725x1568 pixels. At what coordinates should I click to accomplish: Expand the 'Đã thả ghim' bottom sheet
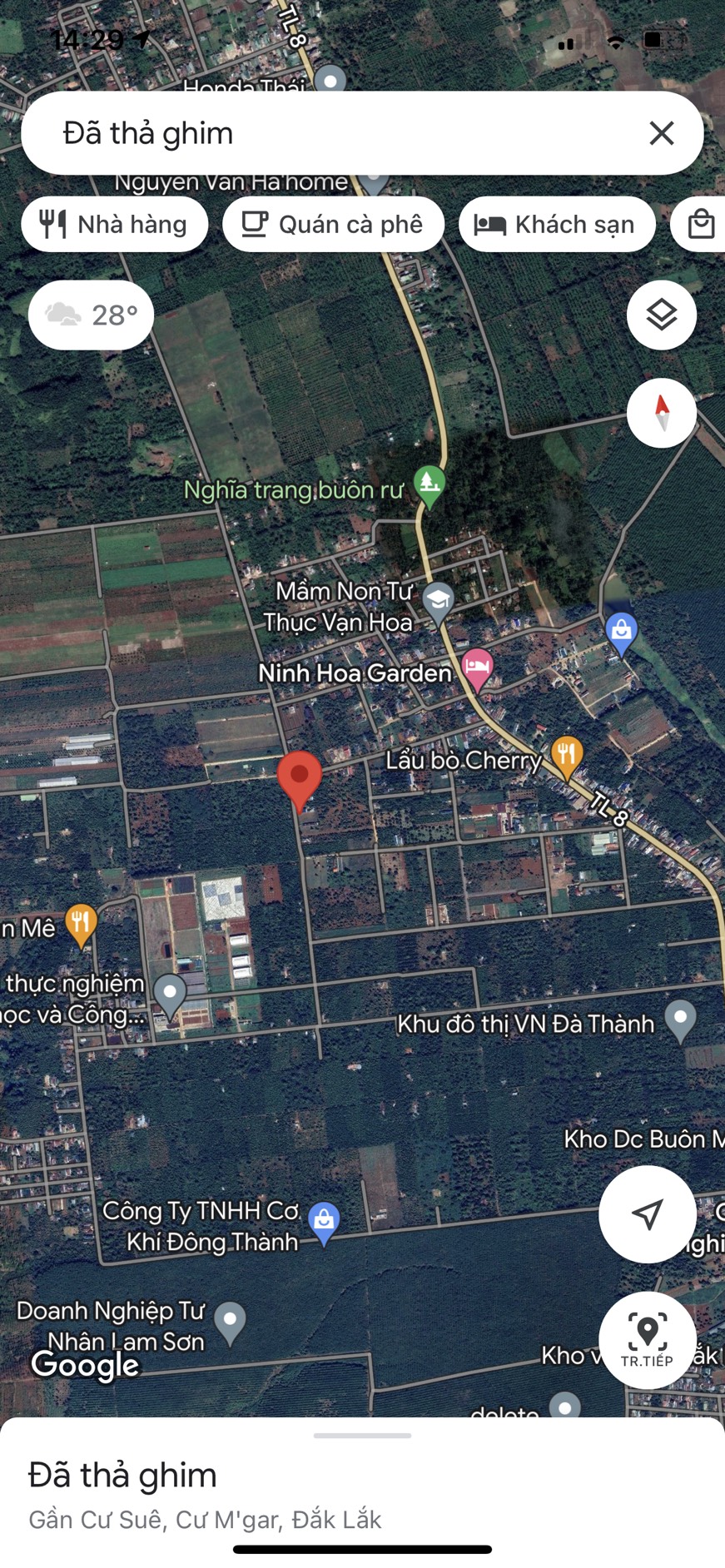(x=362, y=1436)
